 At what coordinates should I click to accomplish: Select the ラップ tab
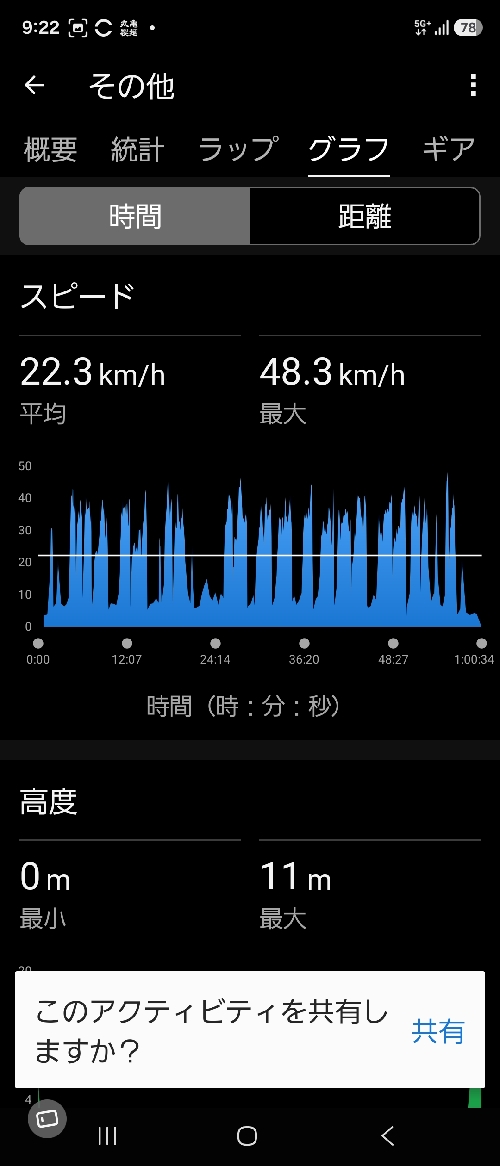point(238,149)
